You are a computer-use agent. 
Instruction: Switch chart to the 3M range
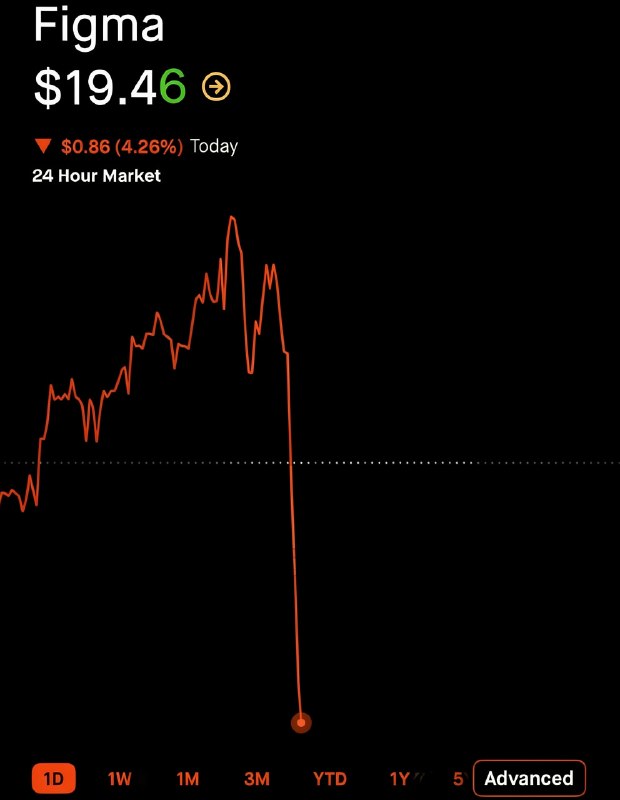257,778
